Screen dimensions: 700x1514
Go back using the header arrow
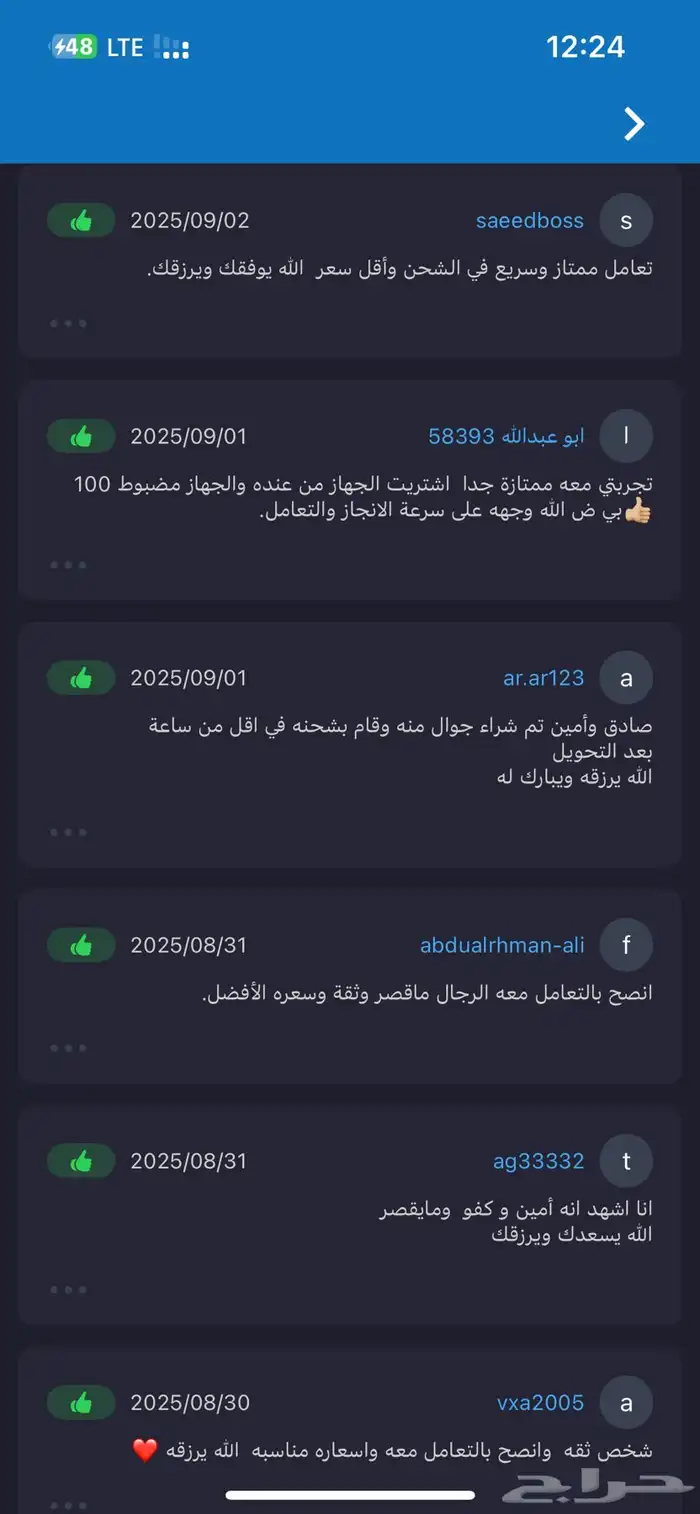click(x=634, y=124)
